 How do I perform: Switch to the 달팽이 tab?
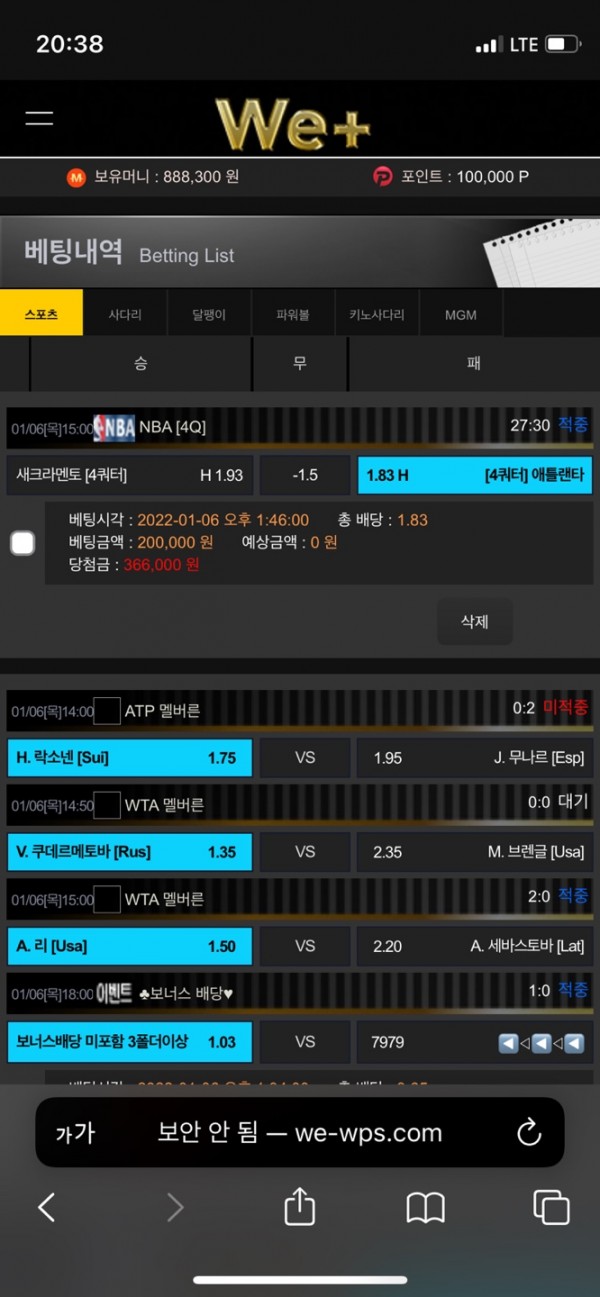[x=209, y=313]
